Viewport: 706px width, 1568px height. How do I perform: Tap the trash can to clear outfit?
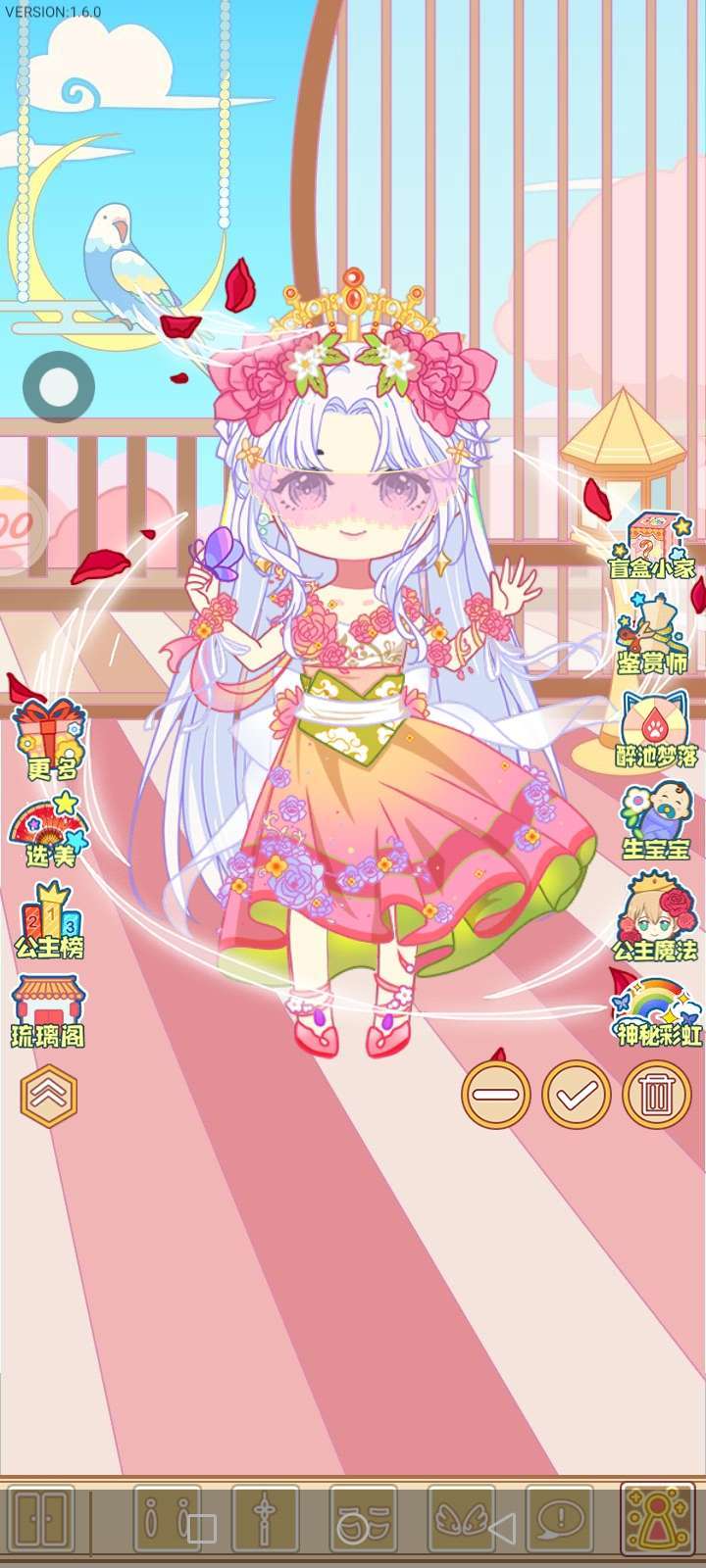(x=657, y=1095)
